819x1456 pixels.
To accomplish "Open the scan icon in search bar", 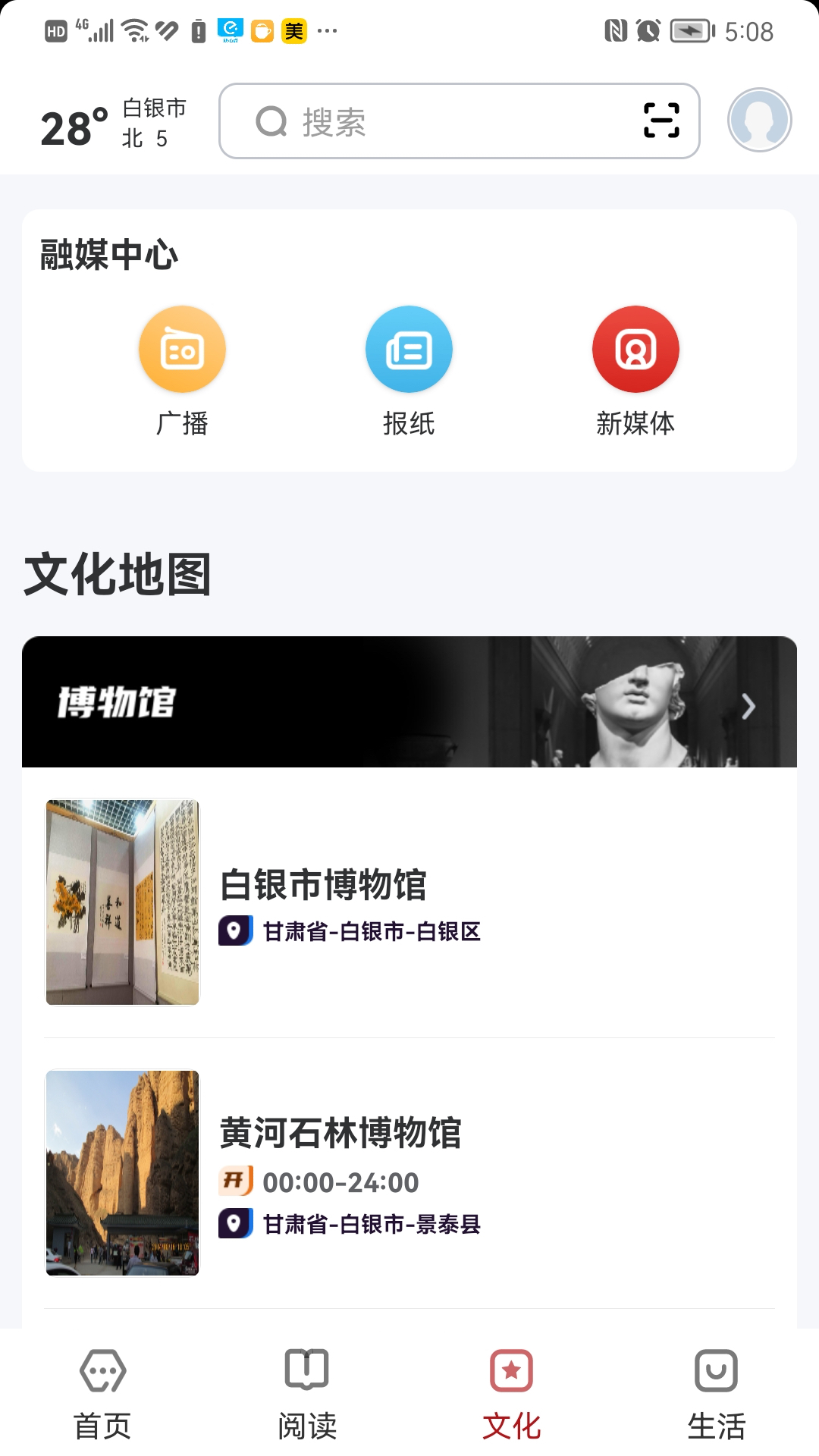I will tap(661, 121).
